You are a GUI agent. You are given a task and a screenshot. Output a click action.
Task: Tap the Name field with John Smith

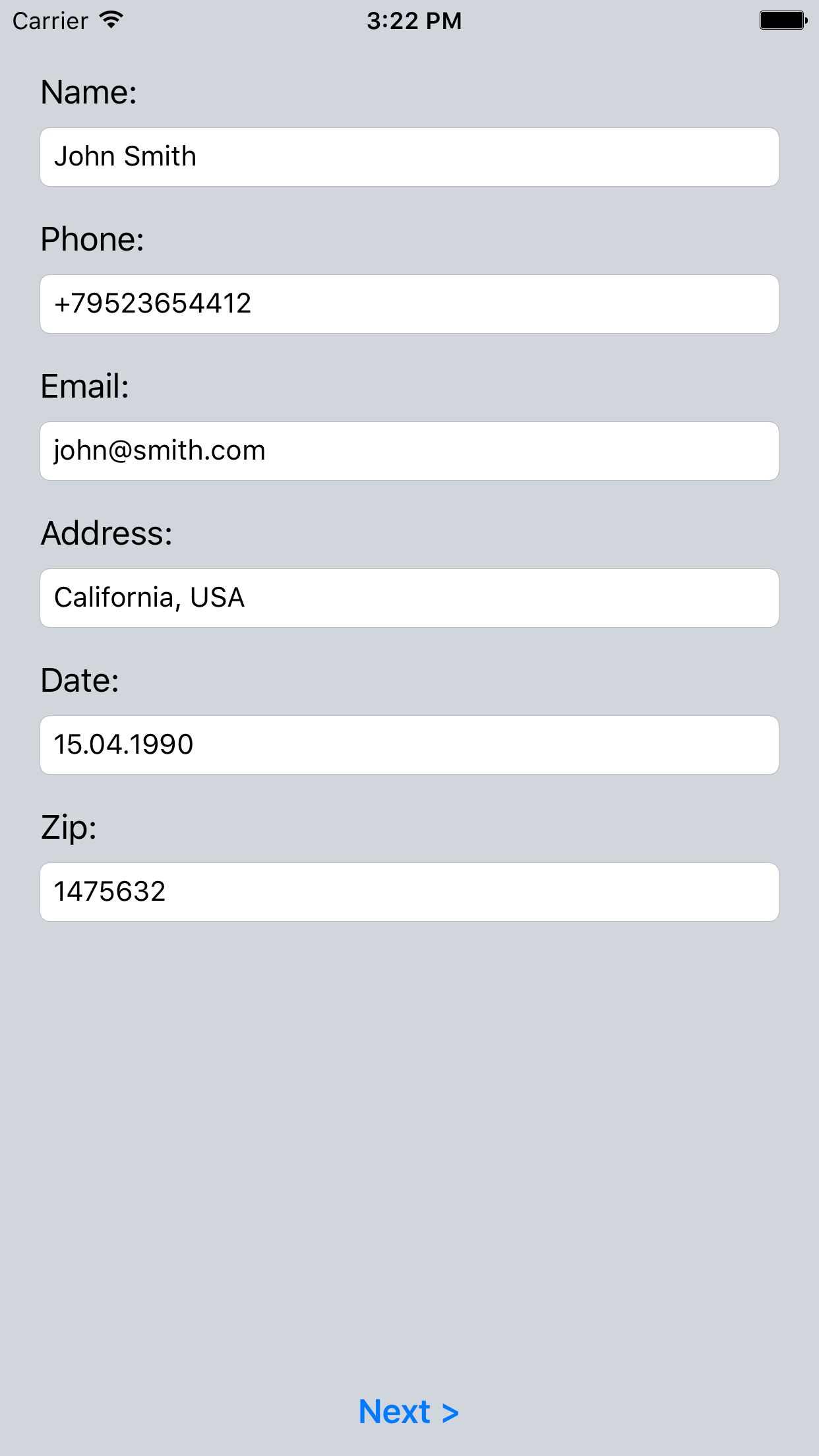(x=409, y=157)
